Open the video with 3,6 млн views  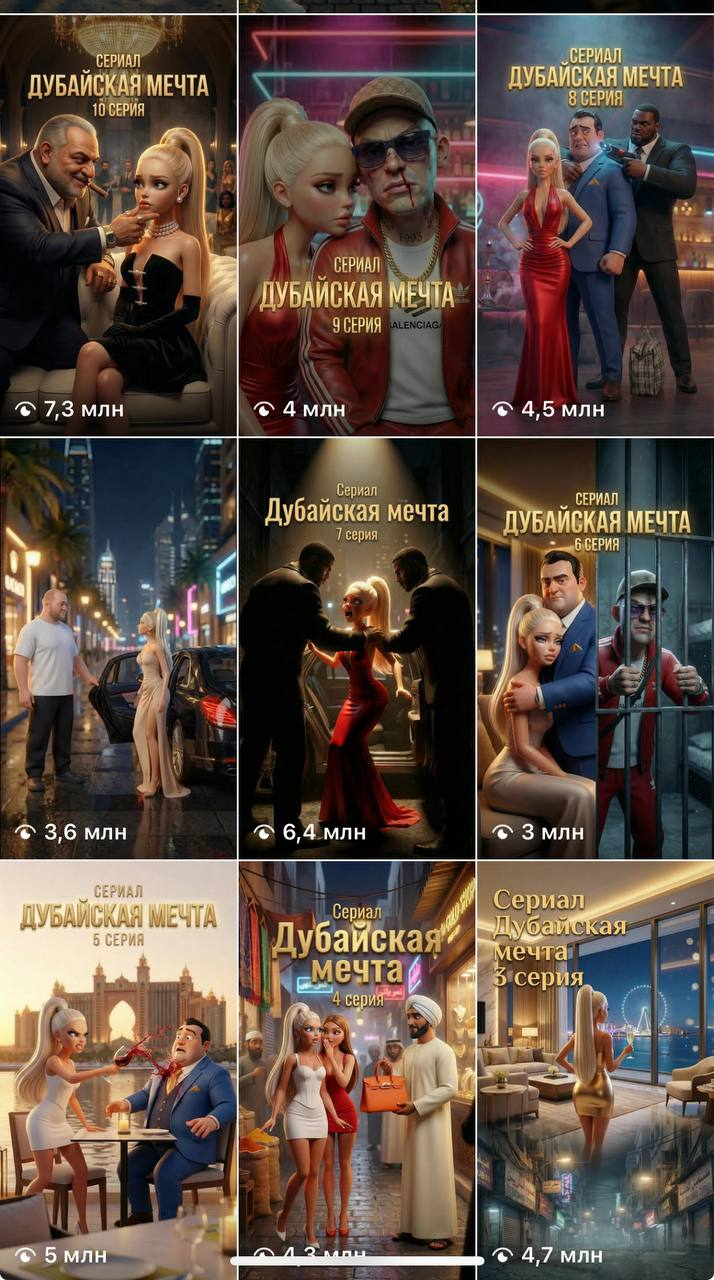pos(118,648)
